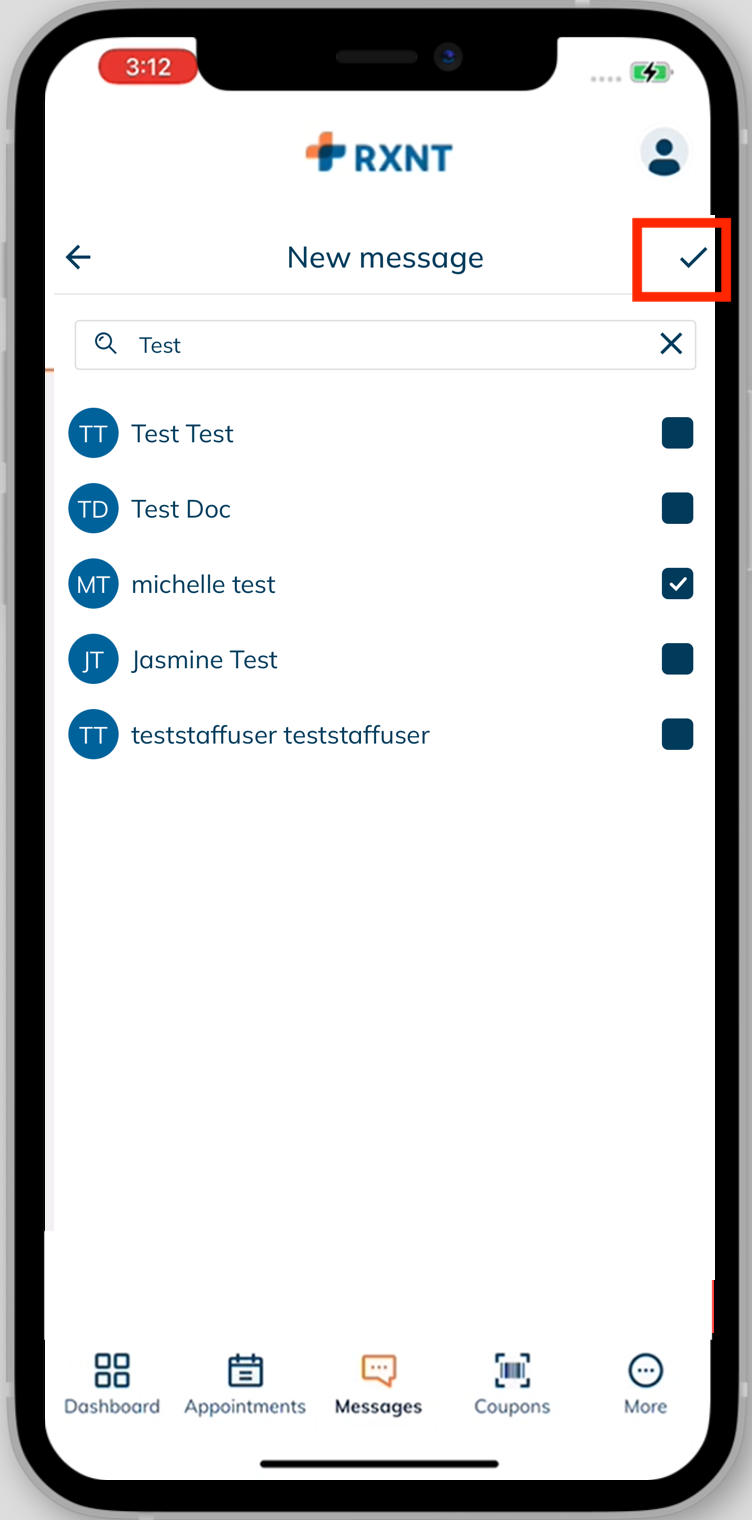
Task: Open the Messages tab
Action: click(378, 1384)
